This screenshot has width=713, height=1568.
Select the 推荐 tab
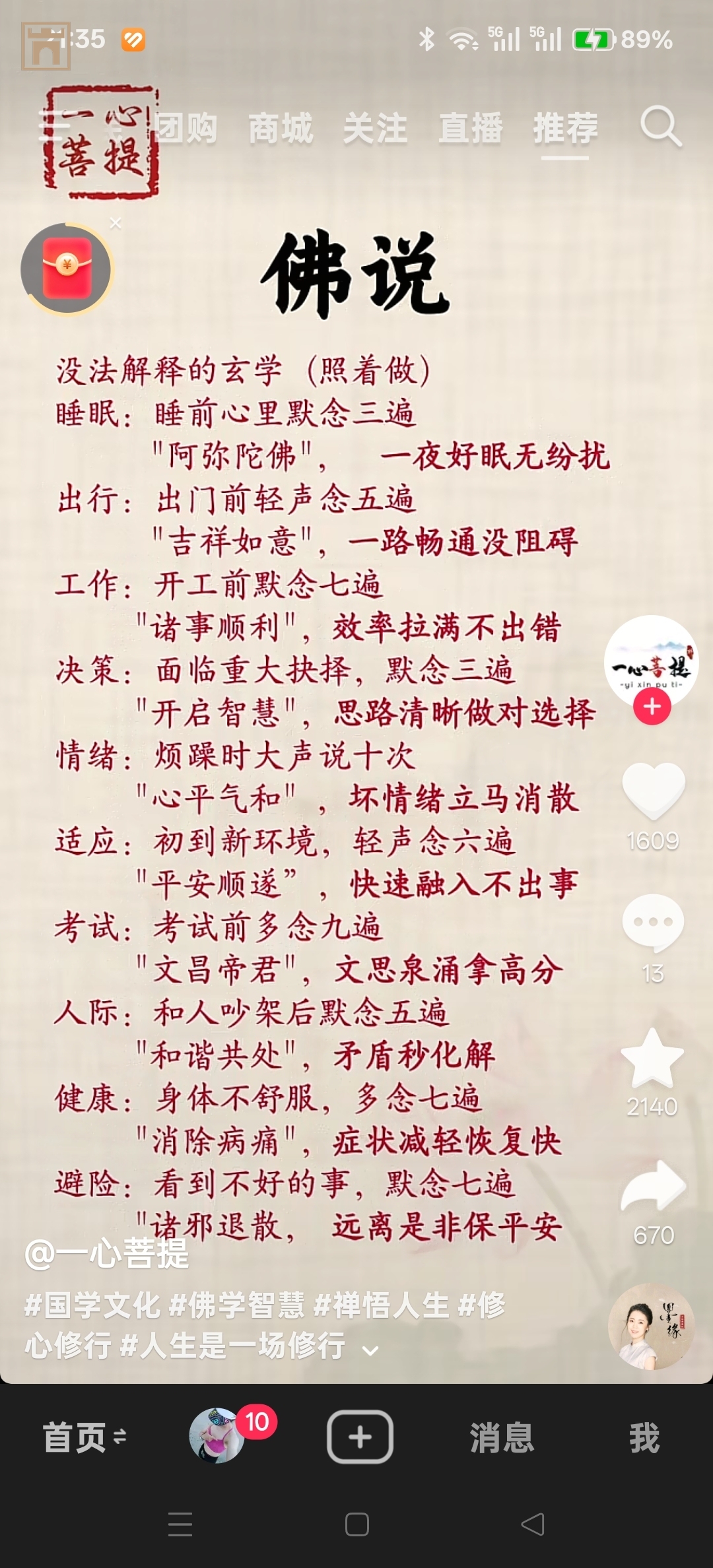point(565,128)
